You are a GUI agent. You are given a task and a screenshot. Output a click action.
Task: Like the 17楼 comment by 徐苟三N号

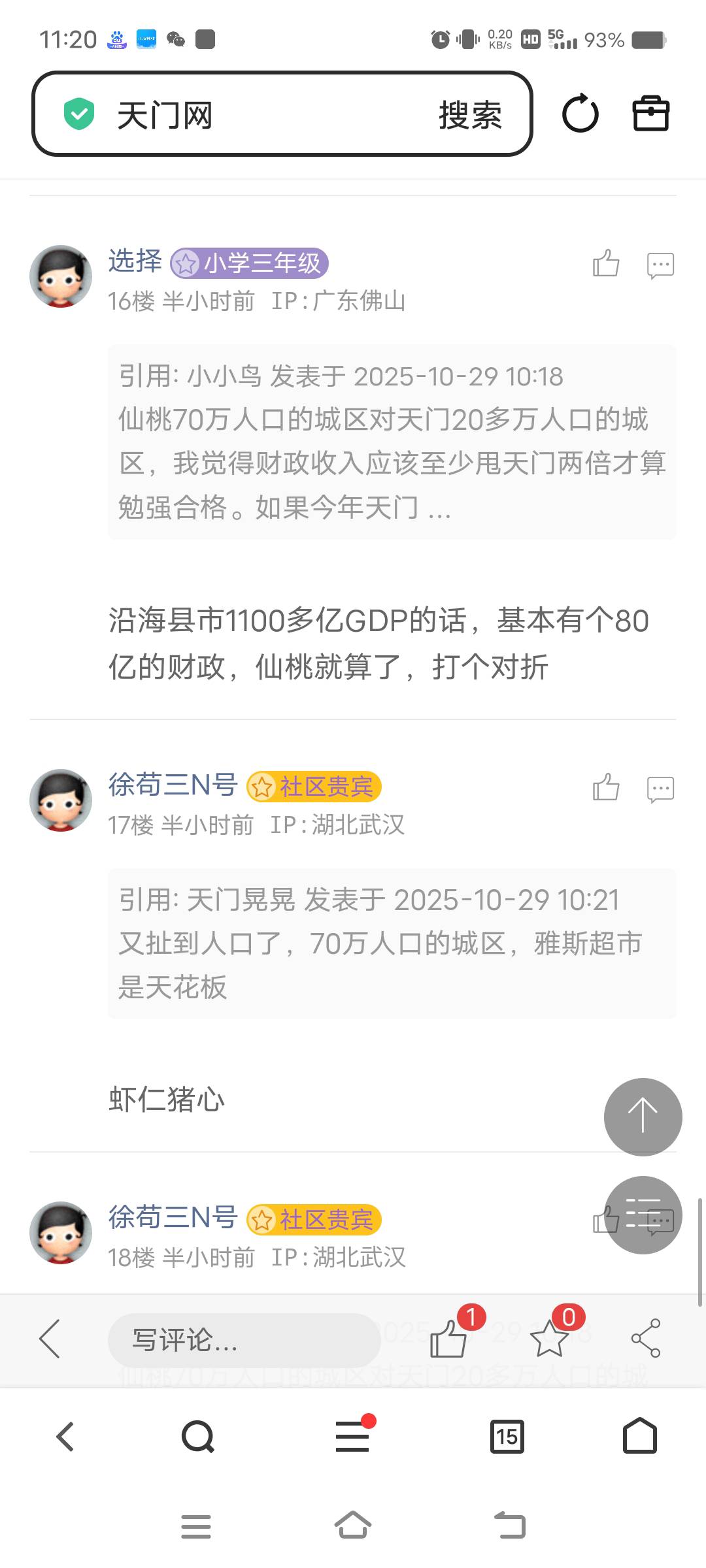point(605,787)
